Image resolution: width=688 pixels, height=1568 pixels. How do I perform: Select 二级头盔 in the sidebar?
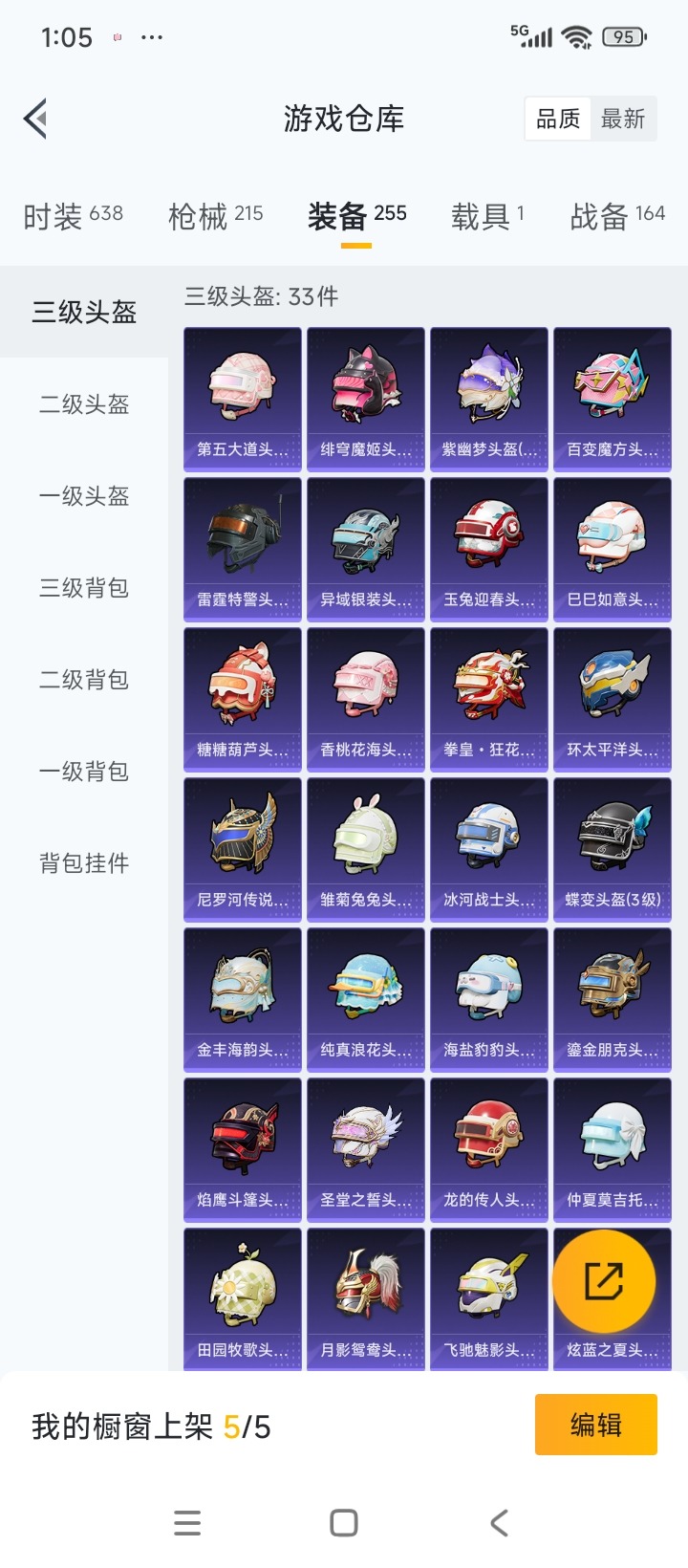[83, 404]
